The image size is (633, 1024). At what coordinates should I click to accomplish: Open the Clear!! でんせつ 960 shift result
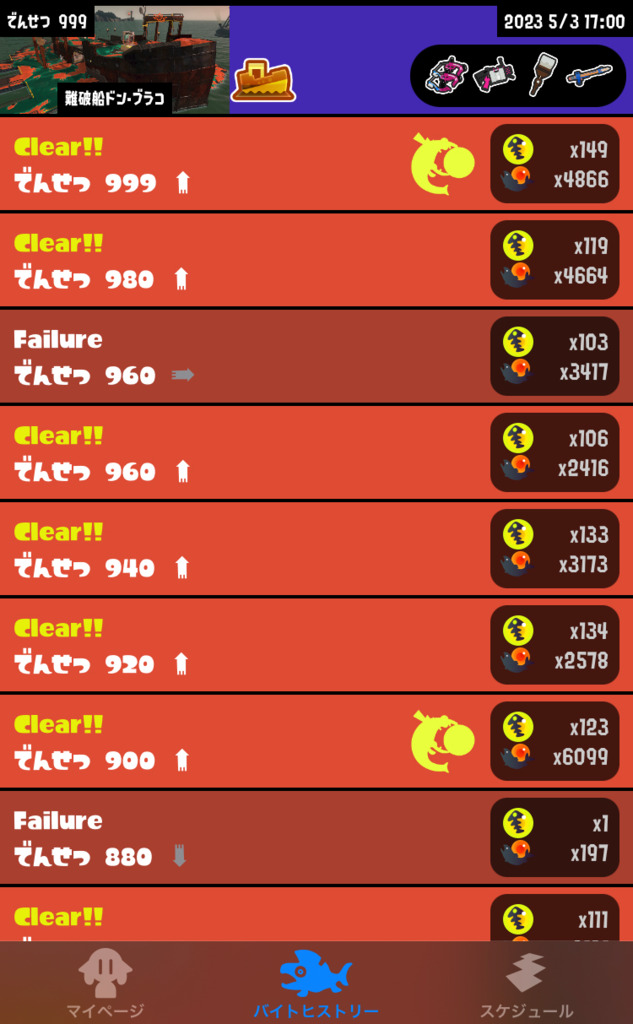click(x=250, y=453)
